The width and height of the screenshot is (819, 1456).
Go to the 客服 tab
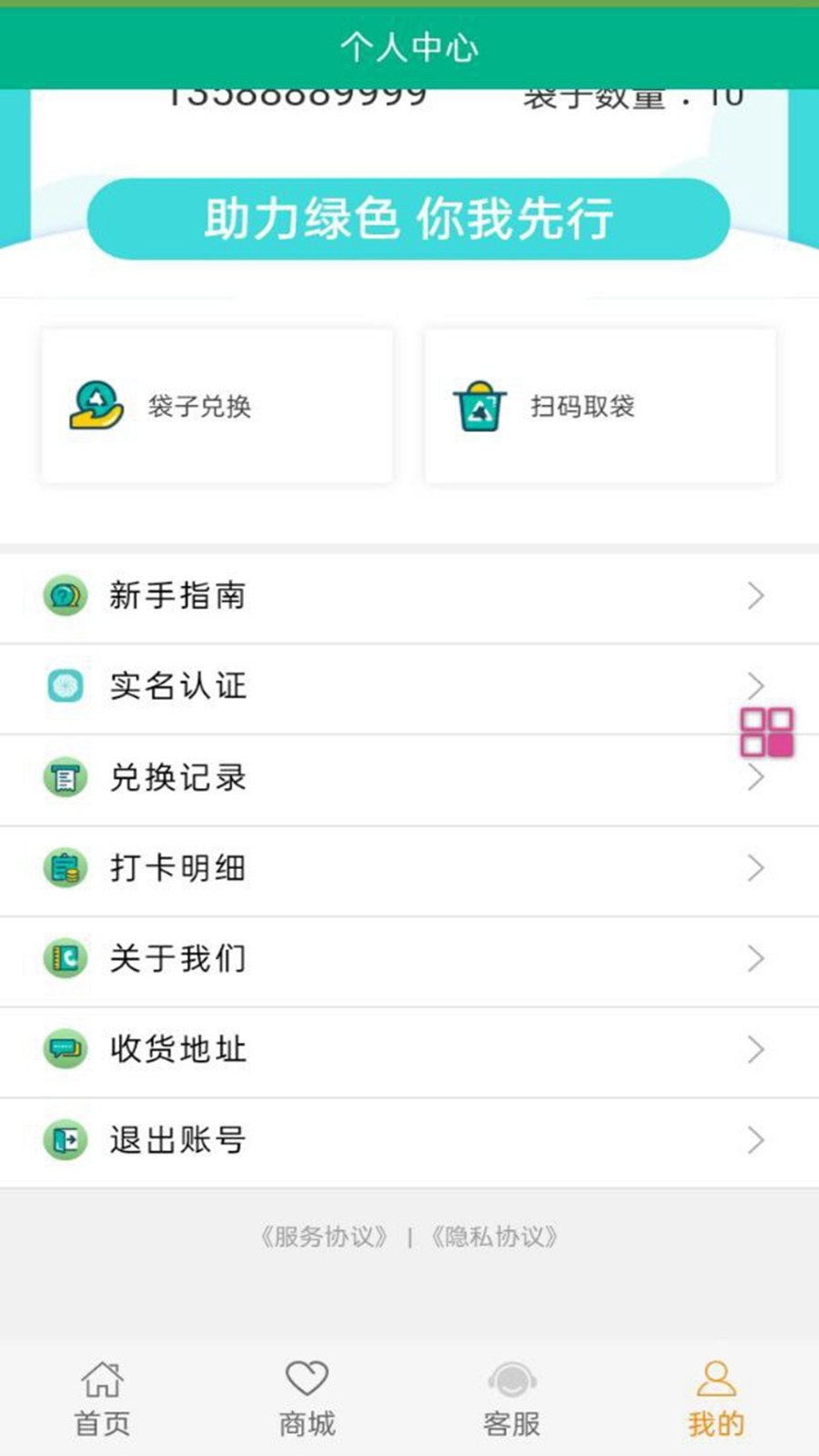pos(511,1399)
